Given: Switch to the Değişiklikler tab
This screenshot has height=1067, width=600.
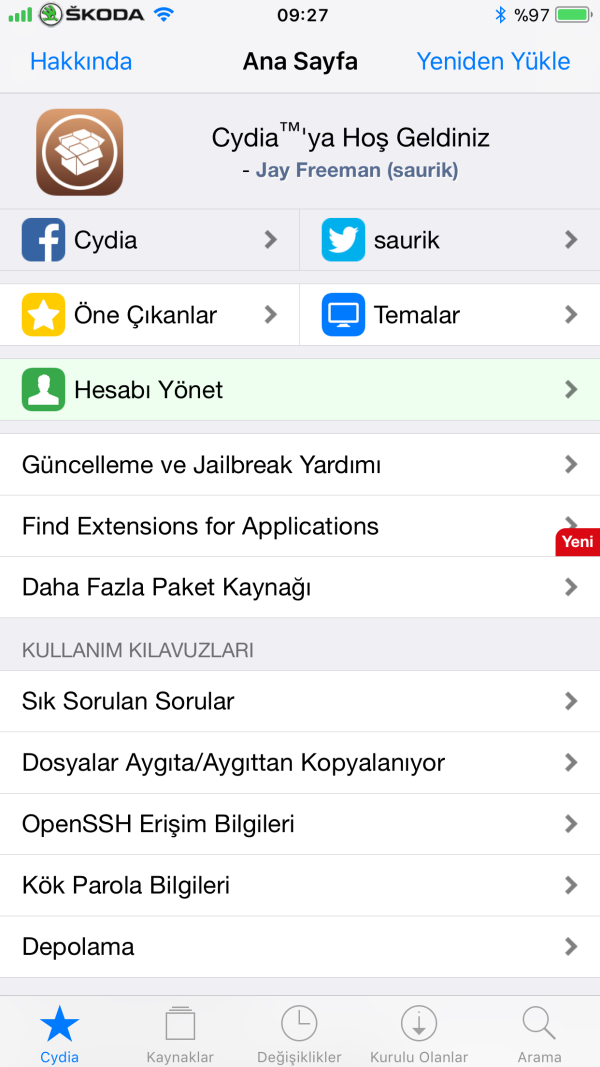Looking at the screenshot, I should pyautogui.click(x=299, y=1034).
